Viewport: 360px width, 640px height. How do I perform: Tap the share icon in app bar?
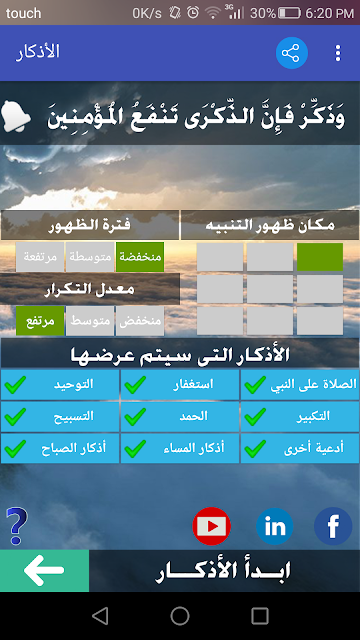291,53
